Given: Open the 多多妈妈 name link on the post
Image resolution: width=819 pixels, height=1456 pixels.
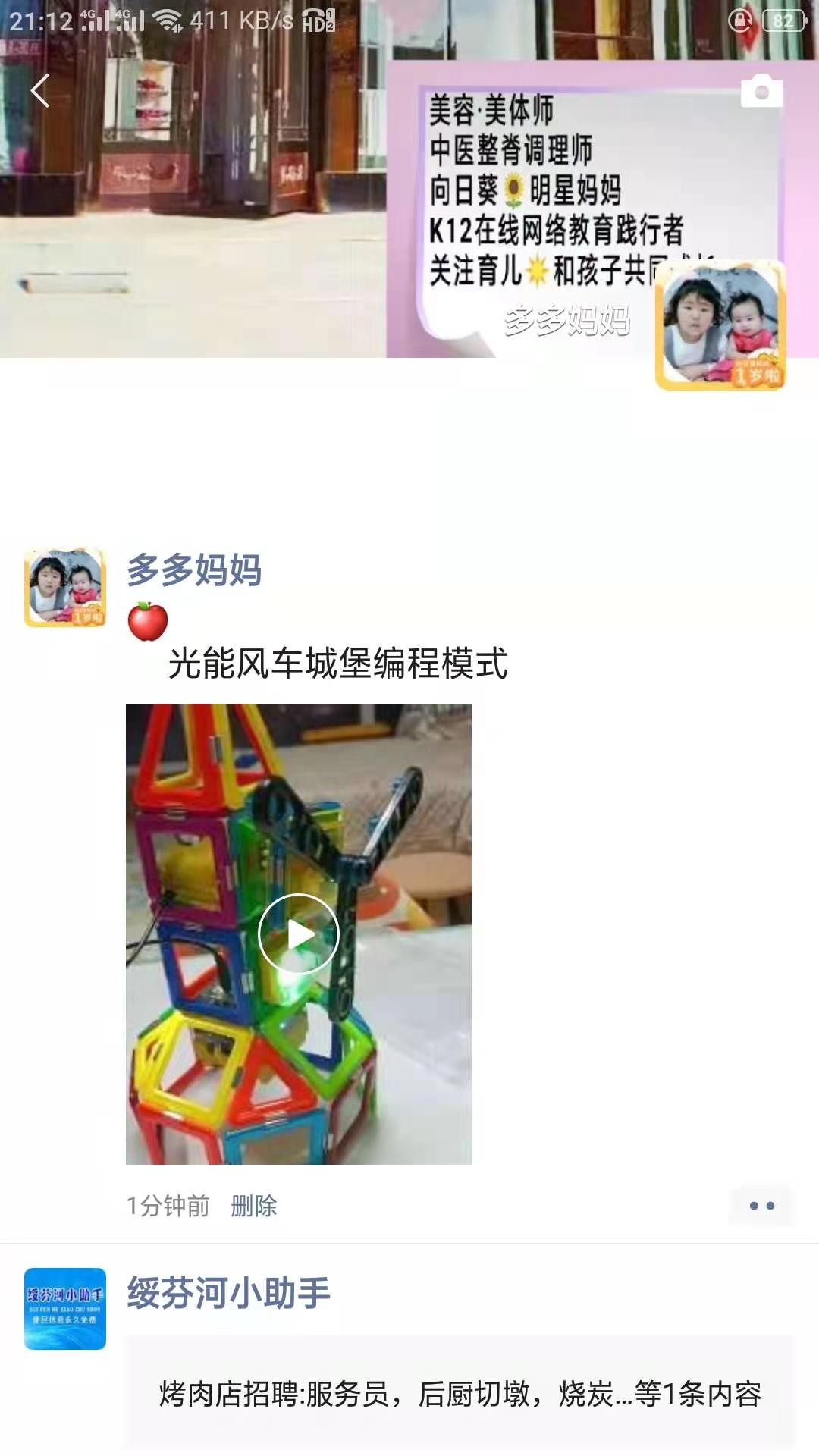Looking at the screenshot, I should pyautogui.click(x=194, y=570).
